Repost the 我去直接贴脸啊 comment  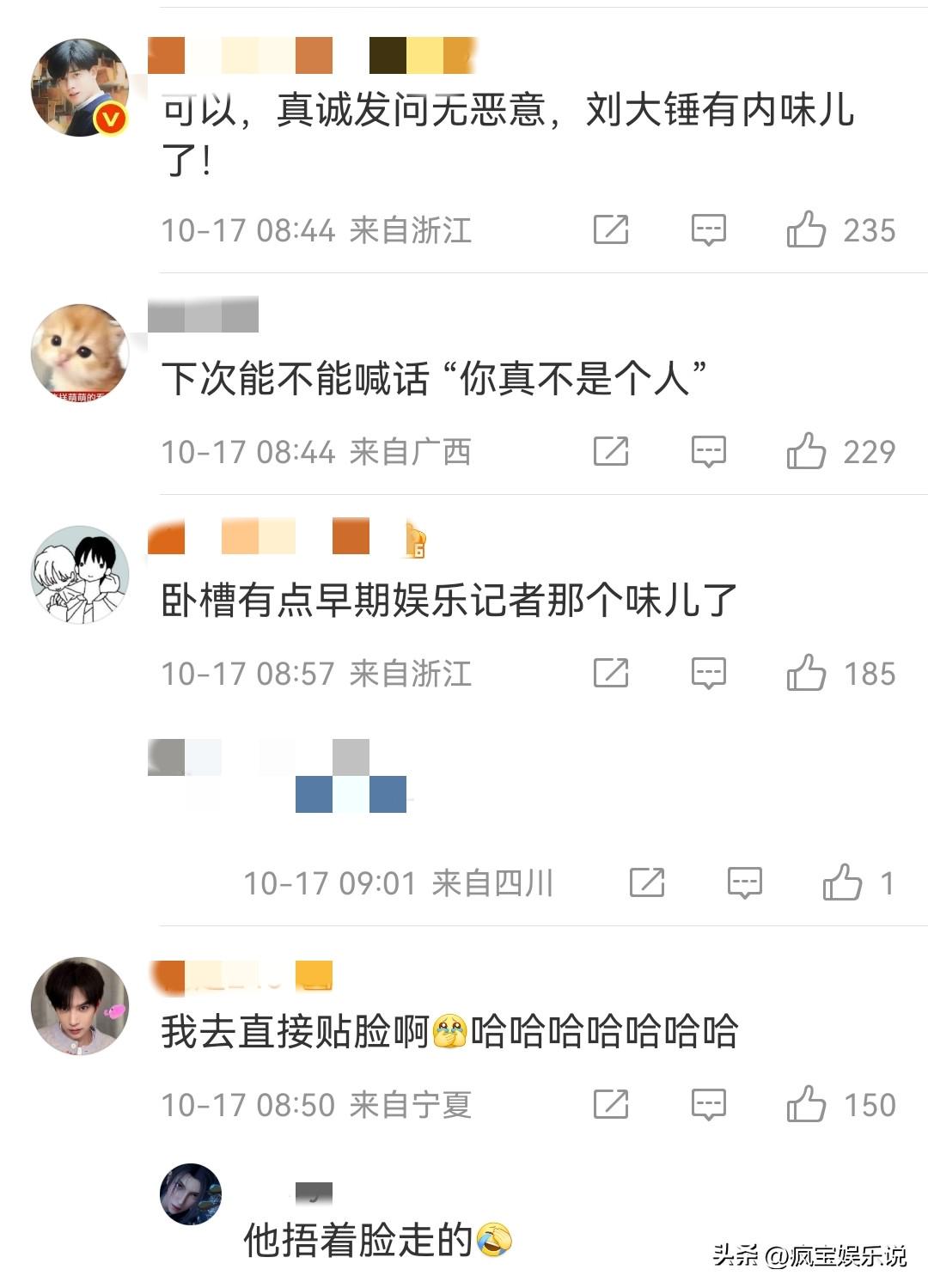point(611,1105)
